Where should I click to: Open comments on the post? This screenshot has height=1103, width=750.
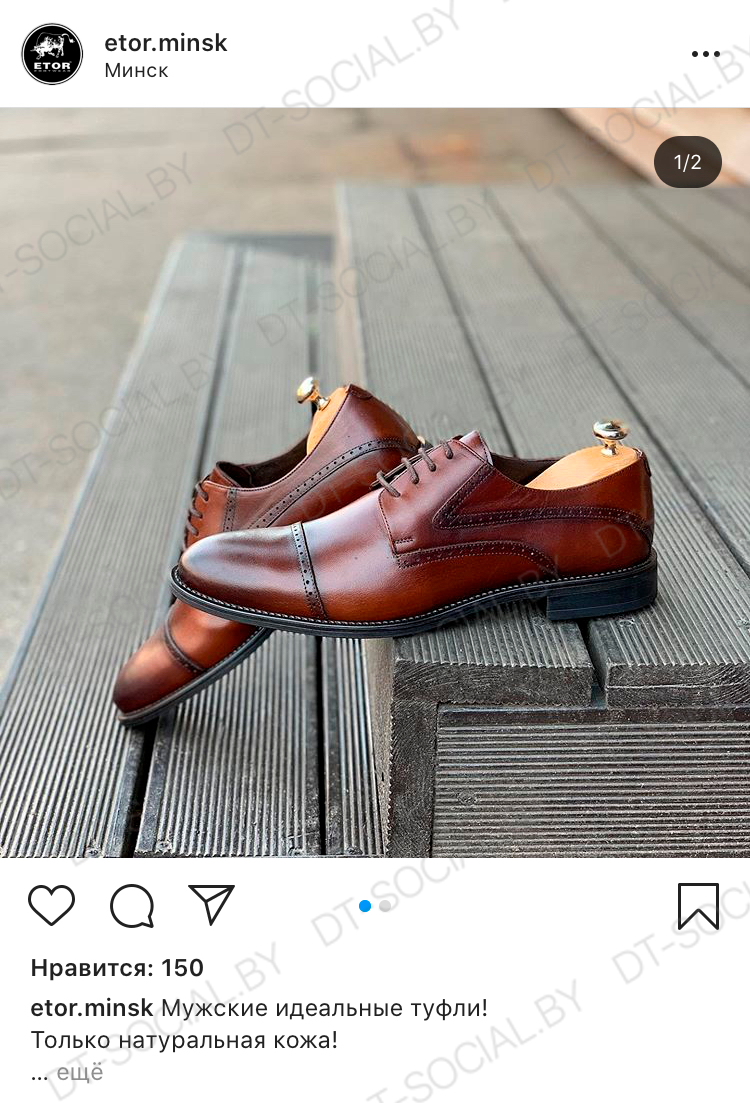(x=132, y=906)
